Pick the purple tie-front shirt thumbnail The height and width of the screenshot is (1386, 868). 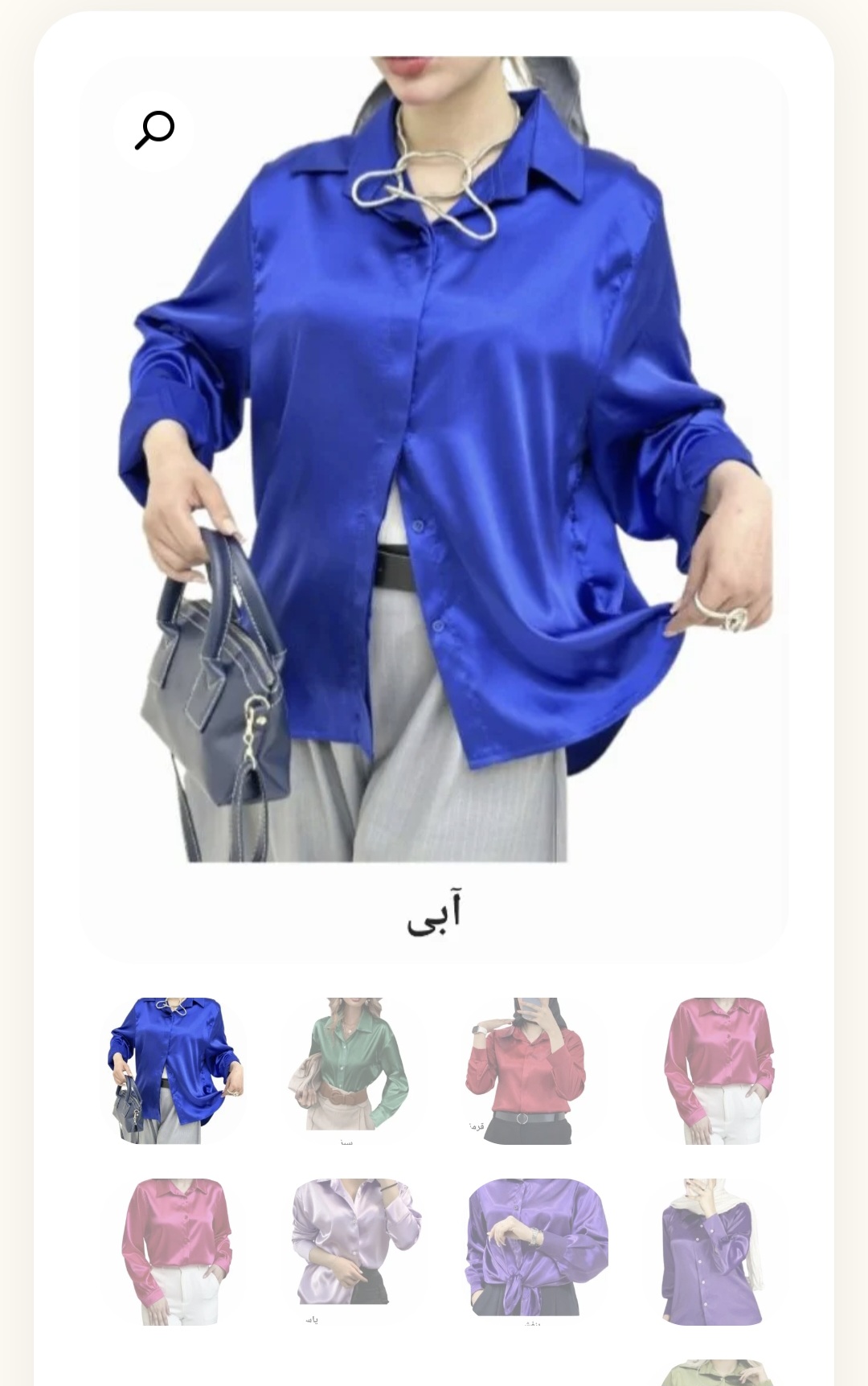point(534,1248)
